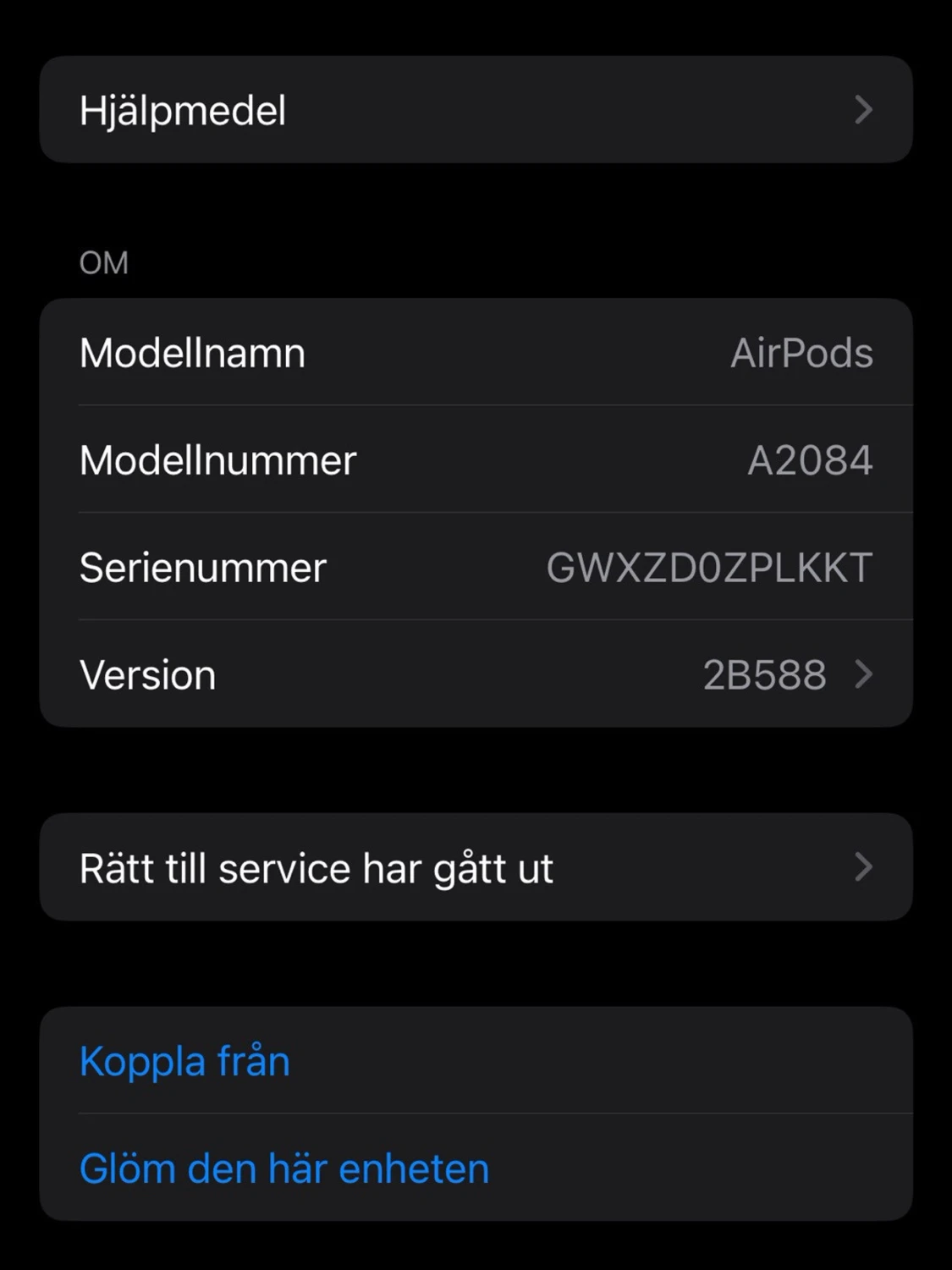Tap the Modellnummer label
This screenshot has height=1270, width=952.
(x=217, y=459)
